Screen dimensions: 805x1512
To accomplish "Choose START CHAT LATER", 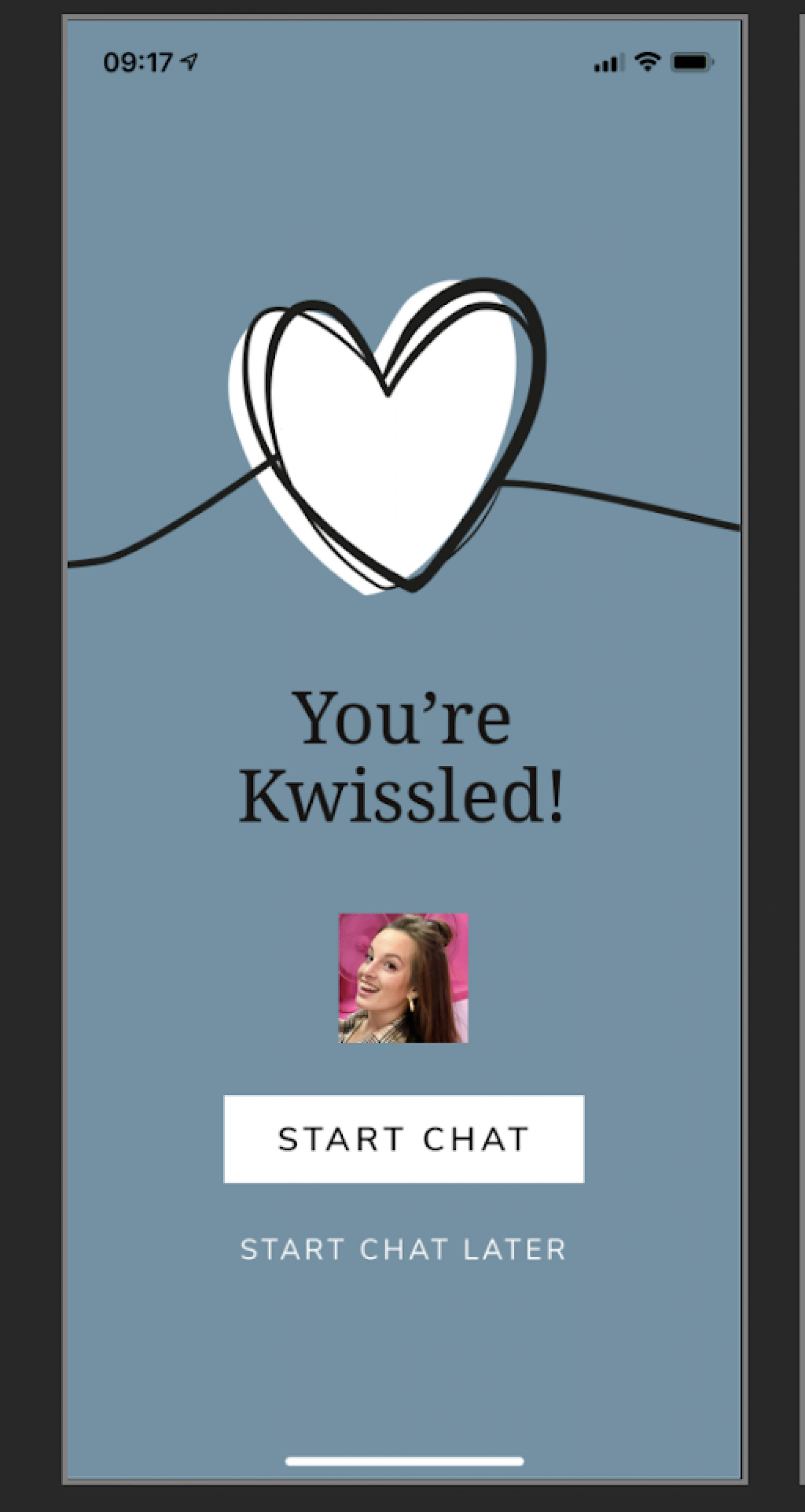I will click(403, 1249).
